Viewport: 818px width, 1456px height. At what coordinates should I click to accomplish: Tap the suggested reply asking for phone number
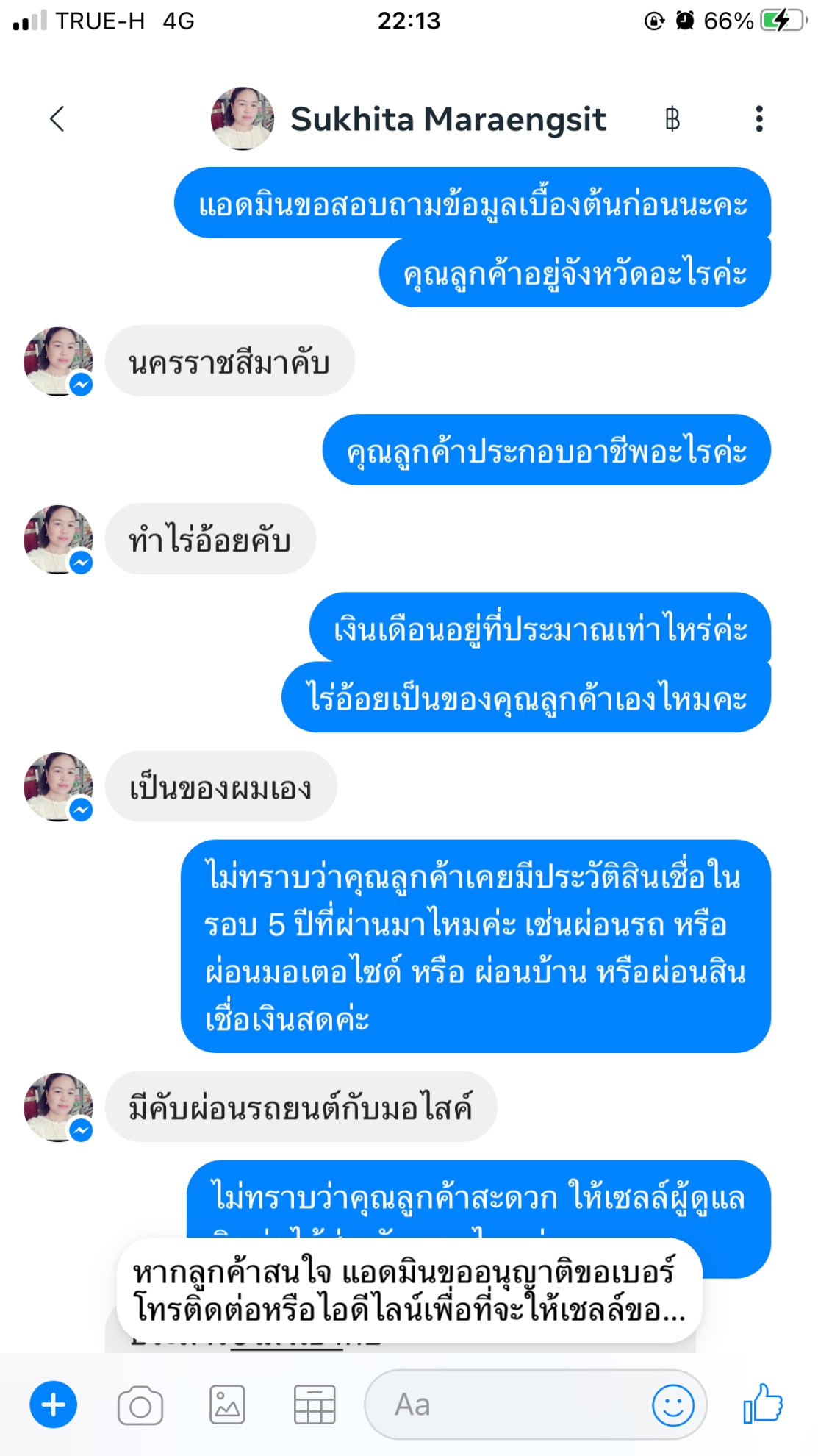coord(409,1291)
